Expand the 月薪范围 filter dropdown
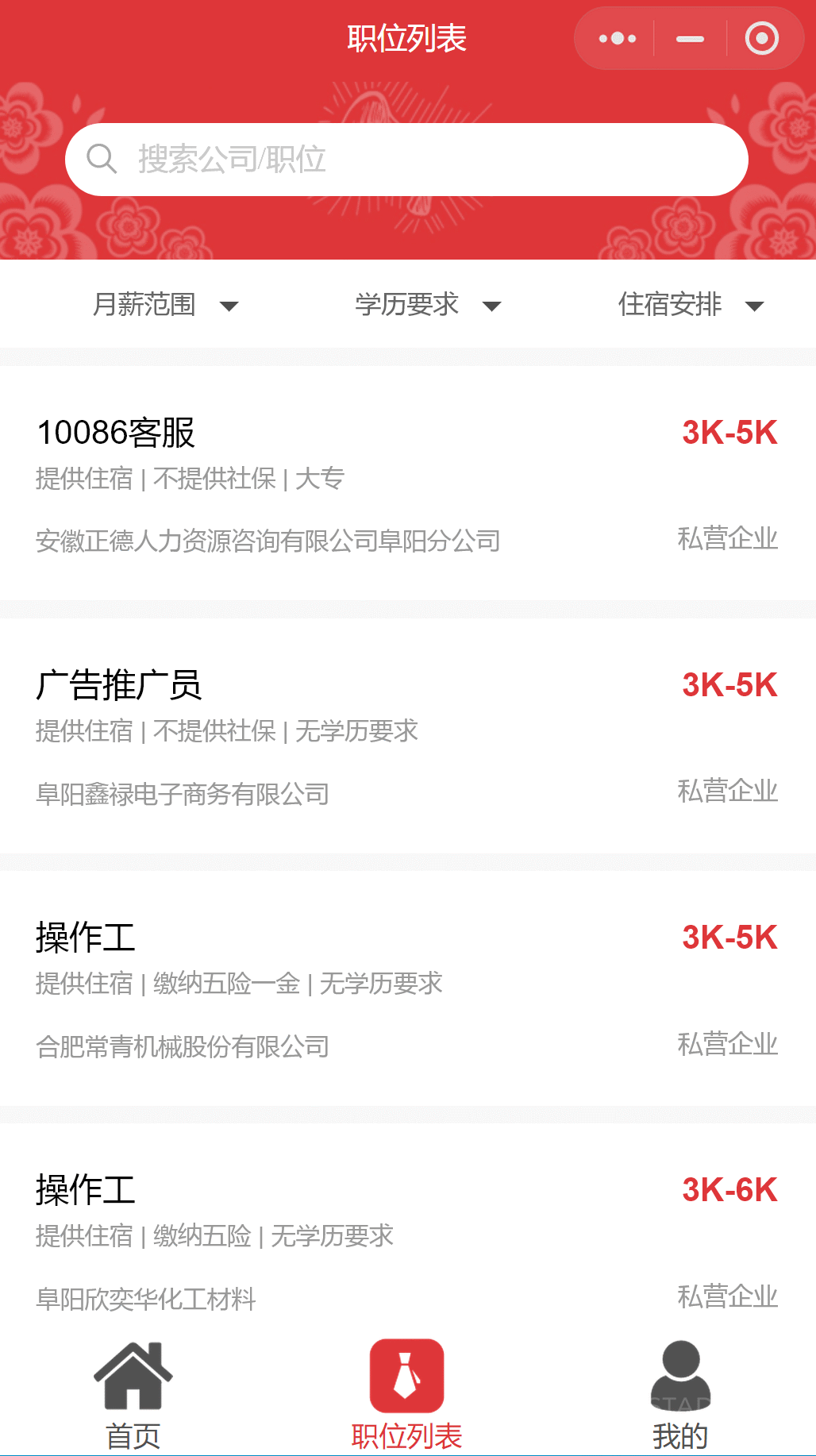Image resolution: width=816 pixels, height=1456 pixels. [x=165, y=305]
